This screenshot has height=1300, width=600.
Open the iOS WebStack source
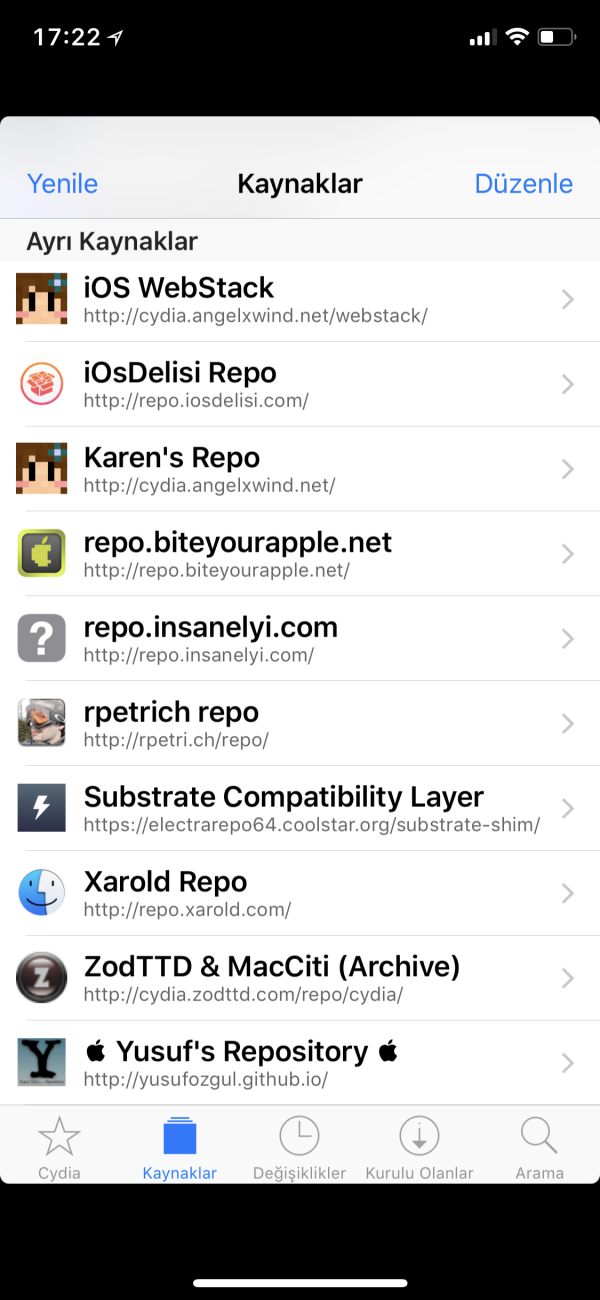point(300,299)
